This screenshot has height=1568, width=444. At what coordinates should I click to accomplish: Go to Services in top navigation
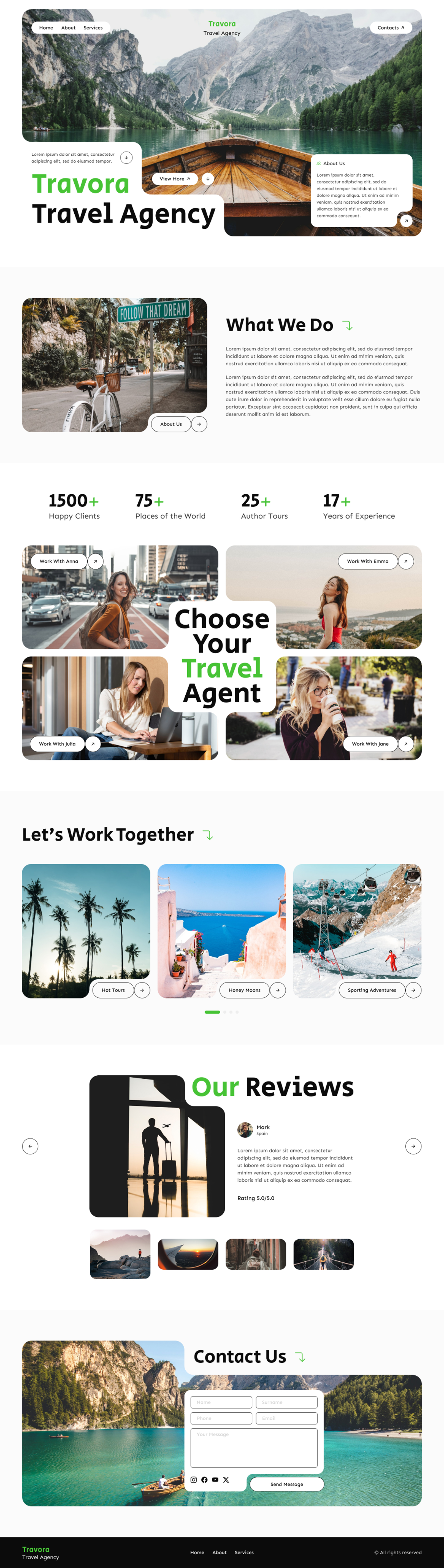(x=93, y=27)
